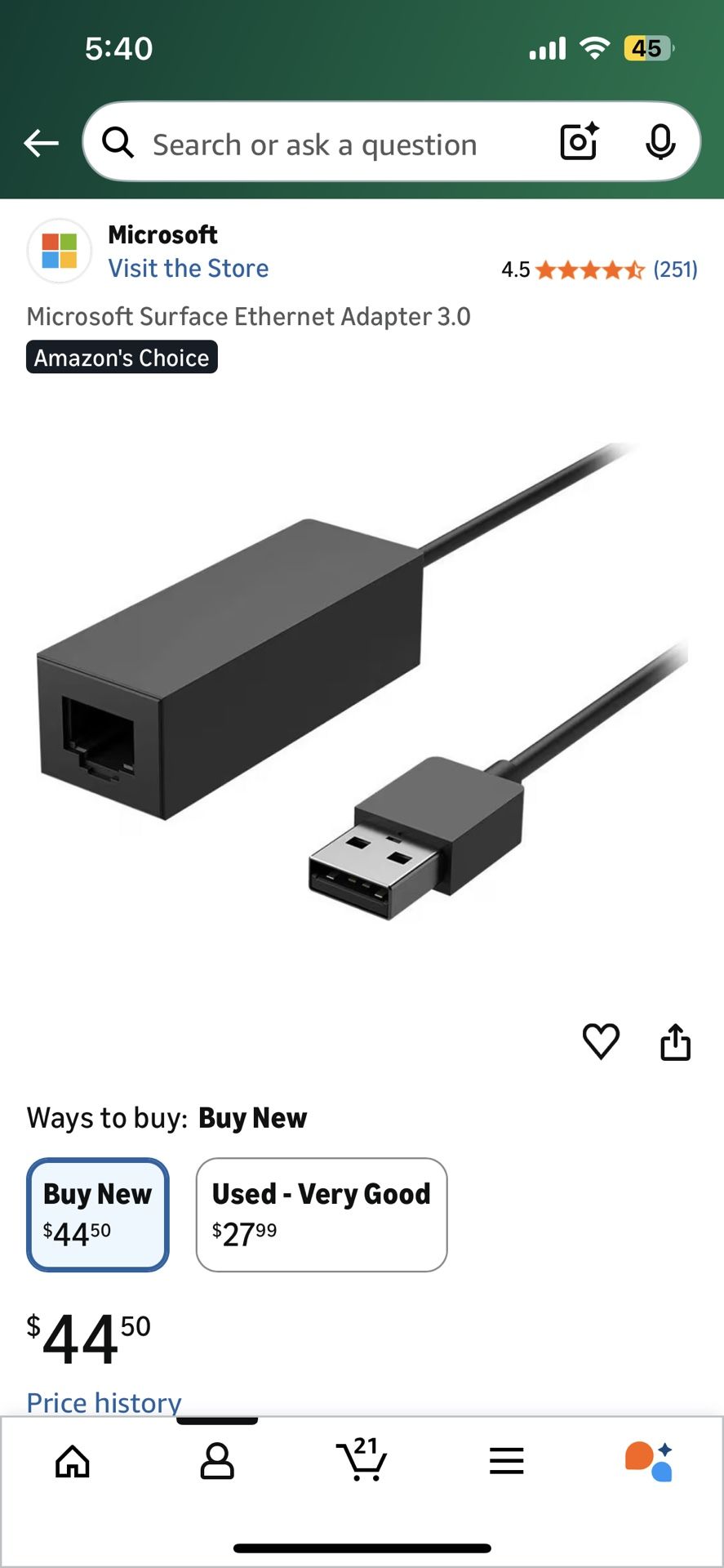Open your account profile tab
This screenshot has height=1568, width=724.
(x=217, y=1462)
